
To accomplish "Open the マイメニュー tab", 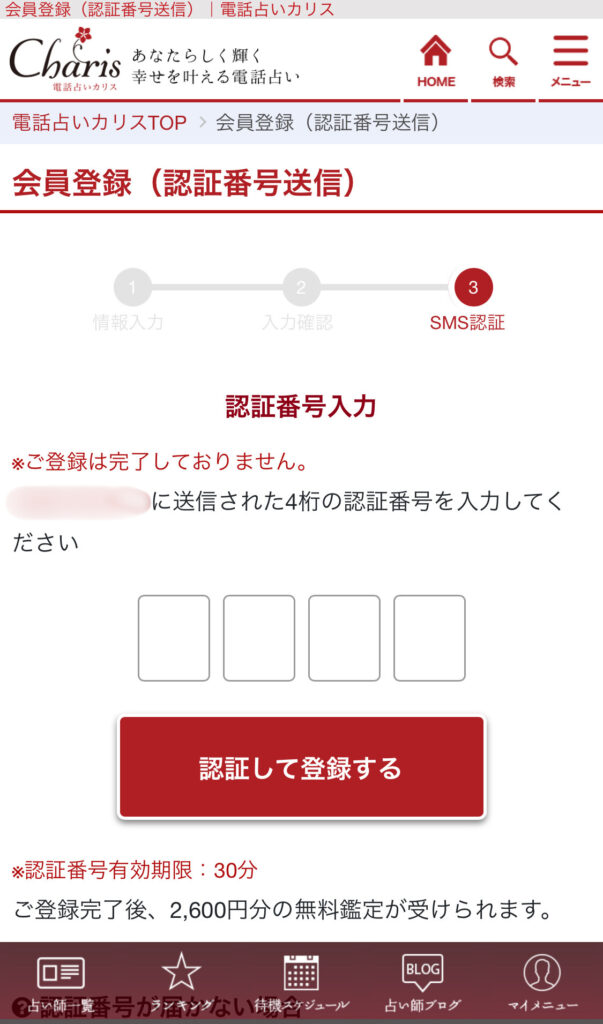I will click(x=542, y=982).
